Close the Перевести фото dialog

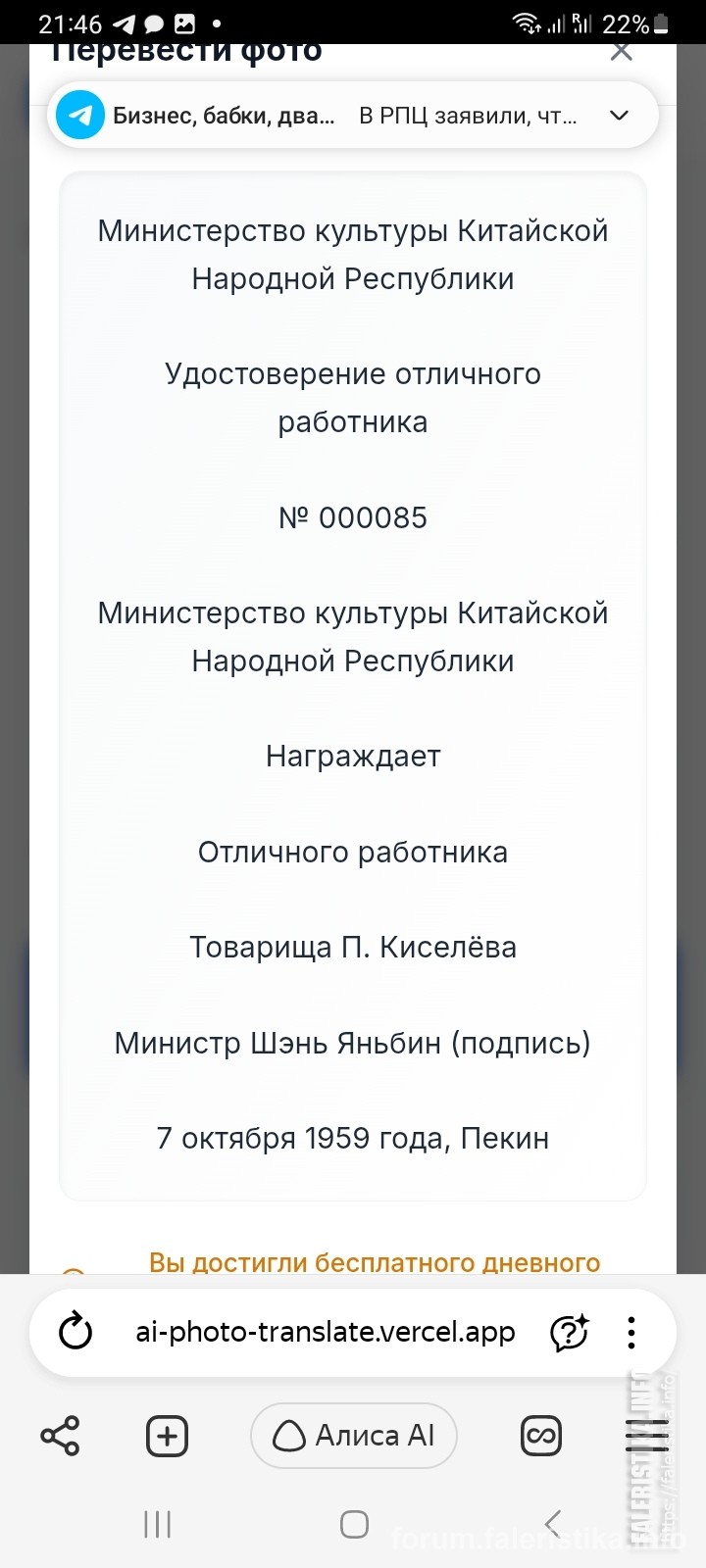coord(621,52)
